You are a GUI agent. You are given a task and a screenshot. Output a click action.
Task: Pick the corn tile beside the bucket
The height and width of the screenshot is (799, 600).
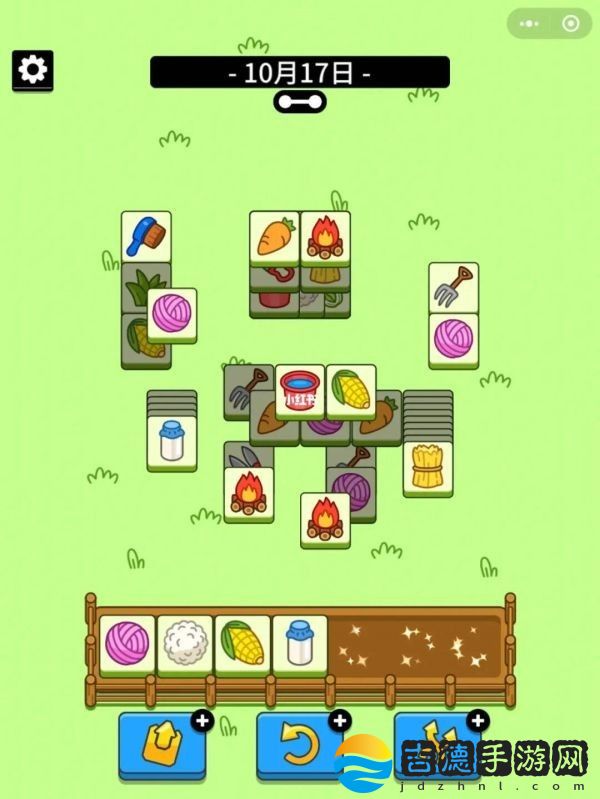pos(351,390)
